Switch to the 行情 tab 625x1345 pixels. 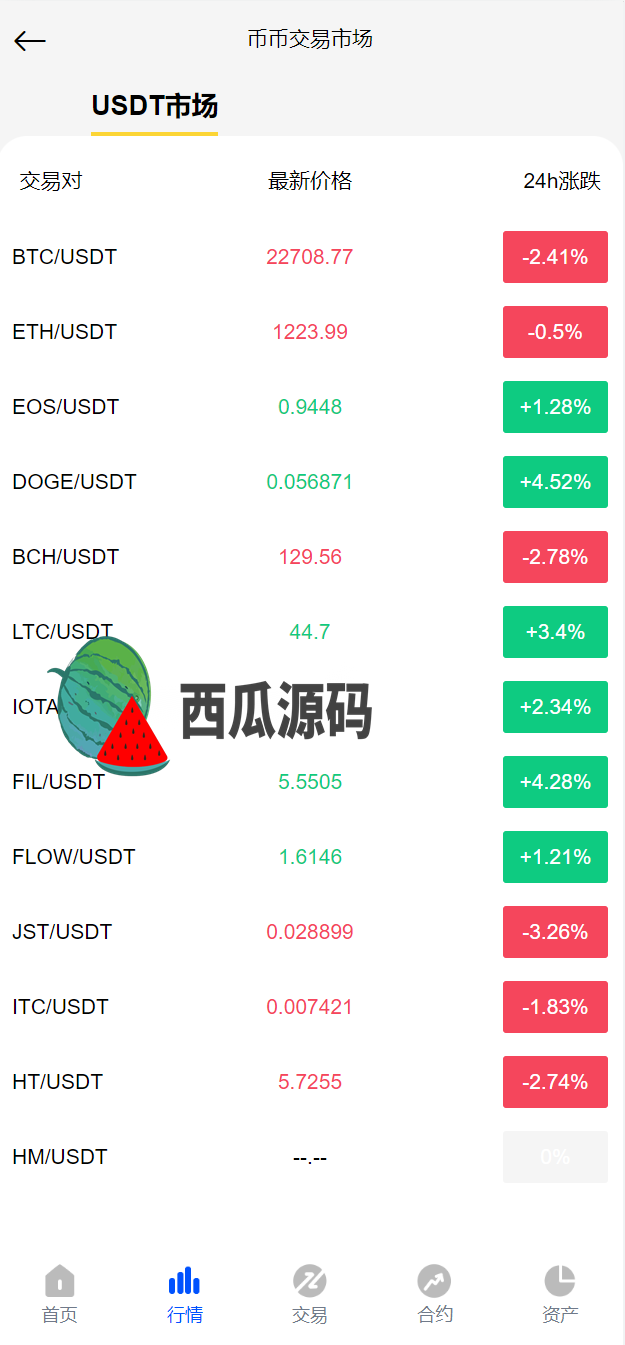(x=185, y=1294)
